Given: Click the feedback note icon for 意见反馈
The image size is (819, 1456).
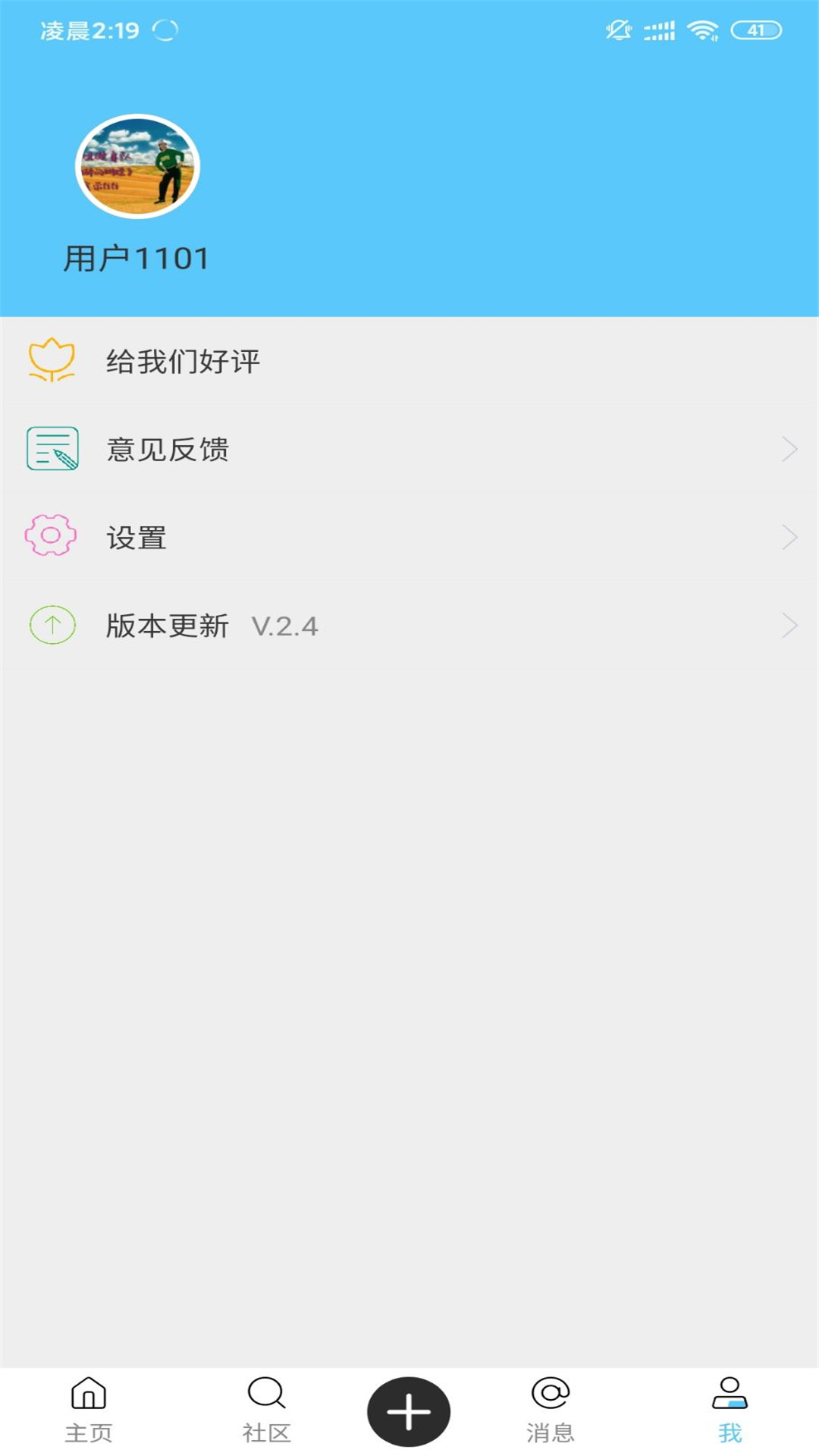Looking at the screenshot, I should (52, 450).
